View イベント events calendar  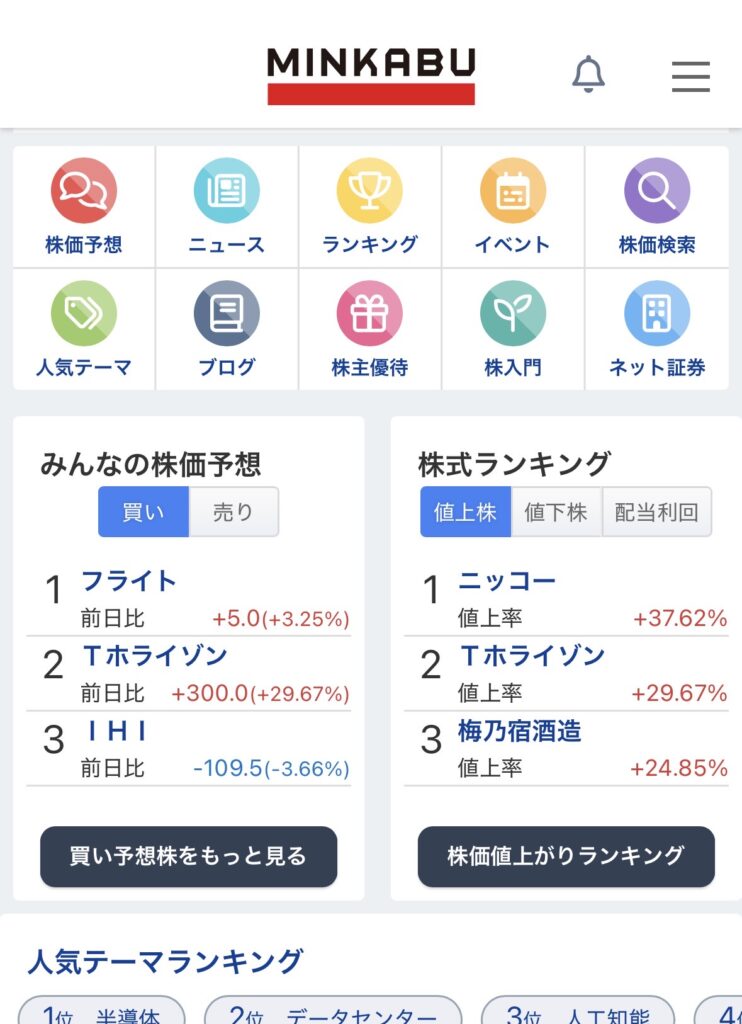513,206
